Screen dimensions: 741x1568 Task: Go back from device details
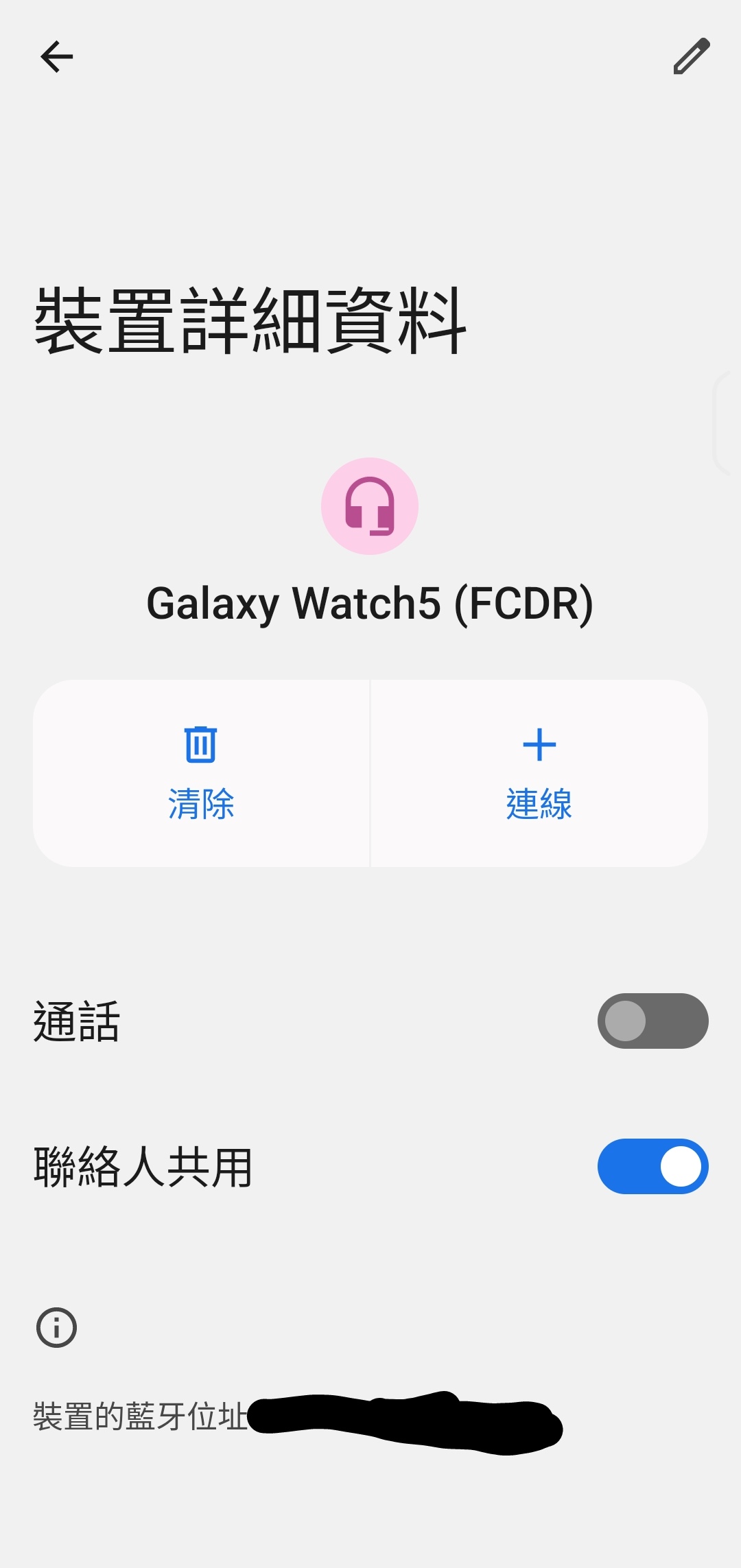[x=57, y=56]
